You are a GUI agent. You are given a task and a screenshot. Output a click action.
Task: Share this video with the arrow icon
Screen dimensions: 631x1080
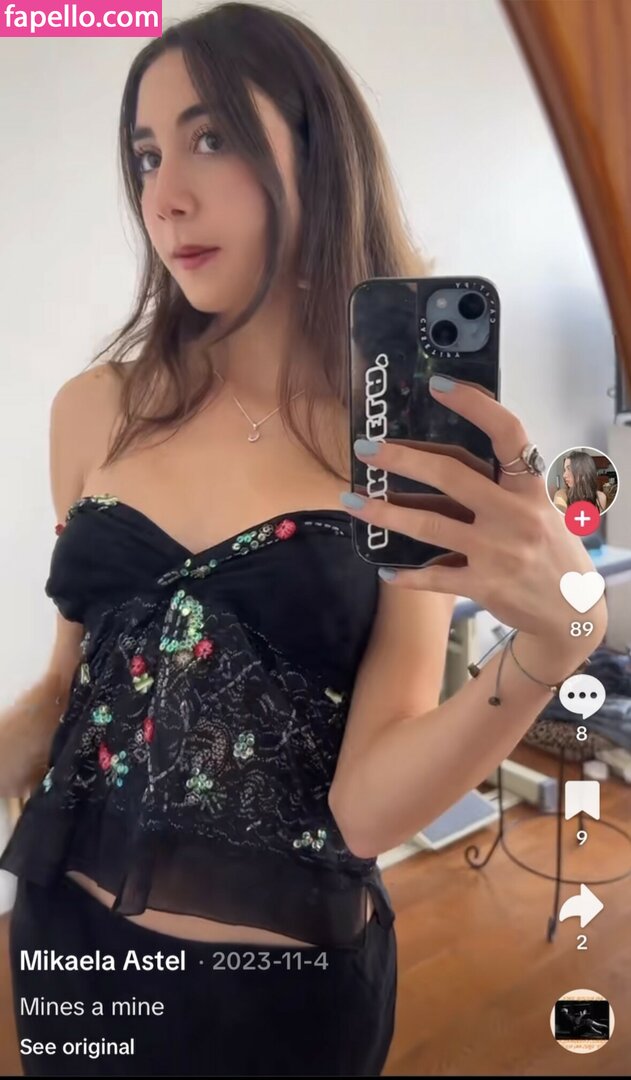click(581, 906)
